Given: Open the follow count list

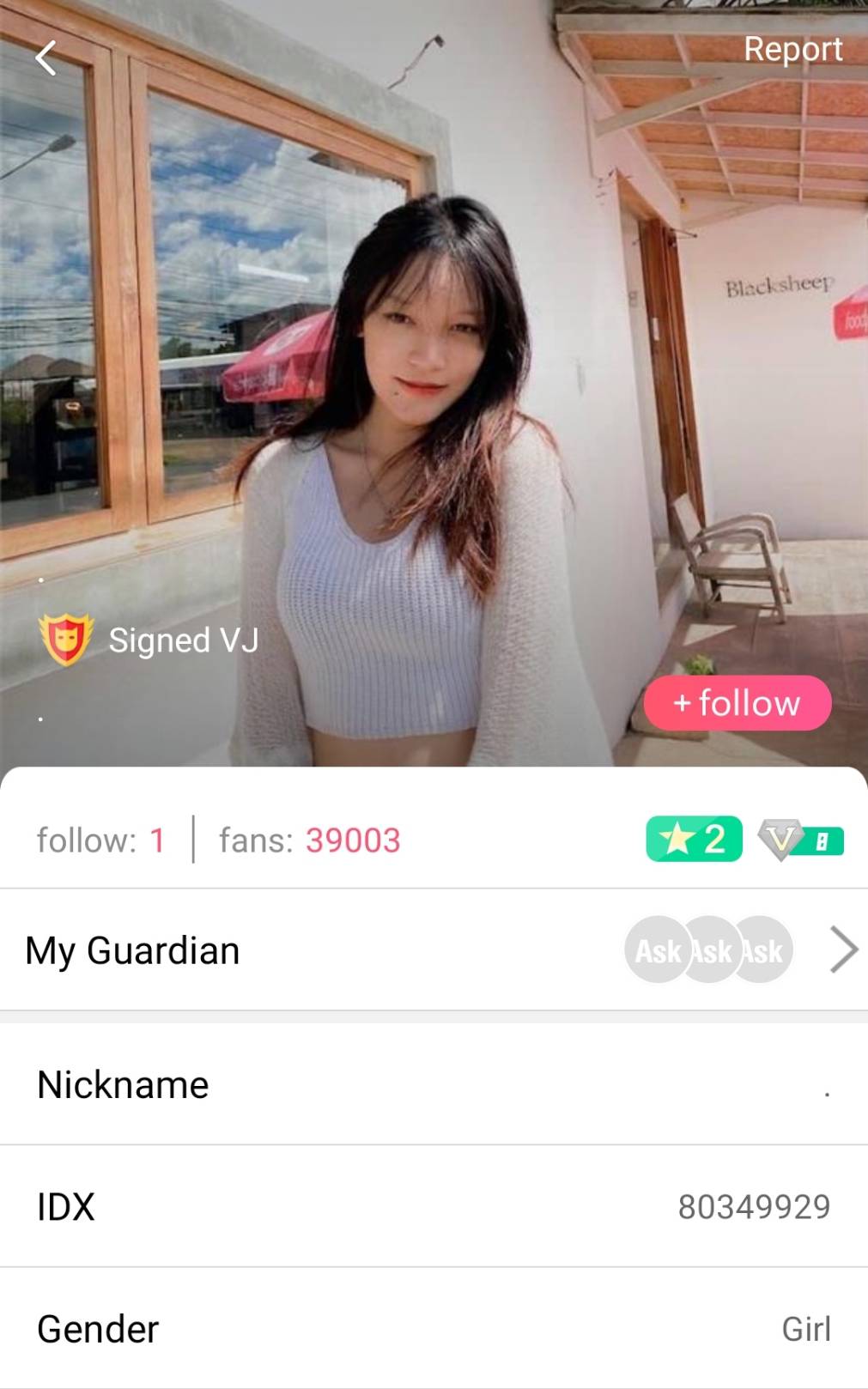Looking at the screenshot, I should click(100, 840).
